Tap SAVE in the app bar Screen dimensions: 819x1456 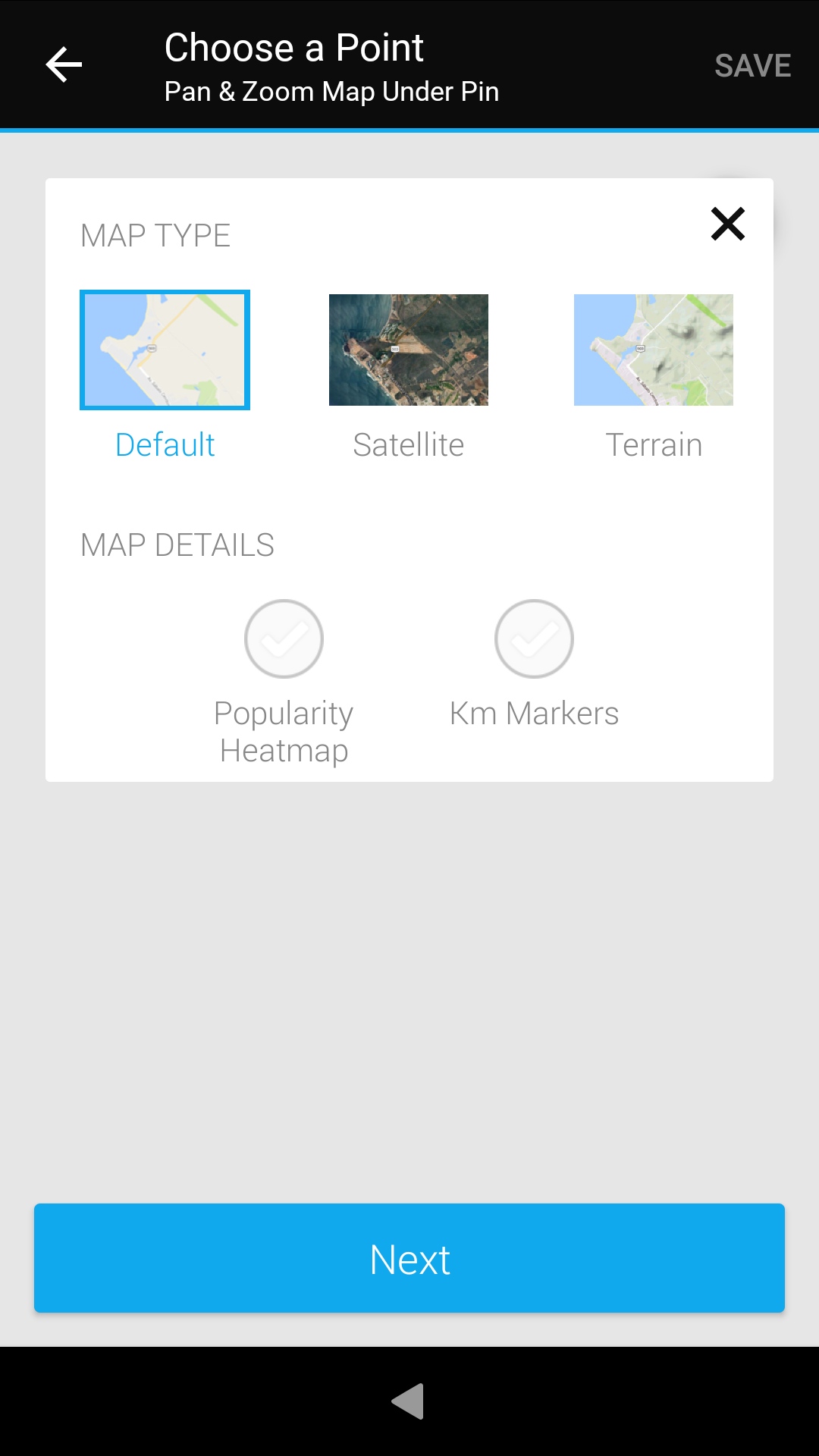tap(752, 66)
